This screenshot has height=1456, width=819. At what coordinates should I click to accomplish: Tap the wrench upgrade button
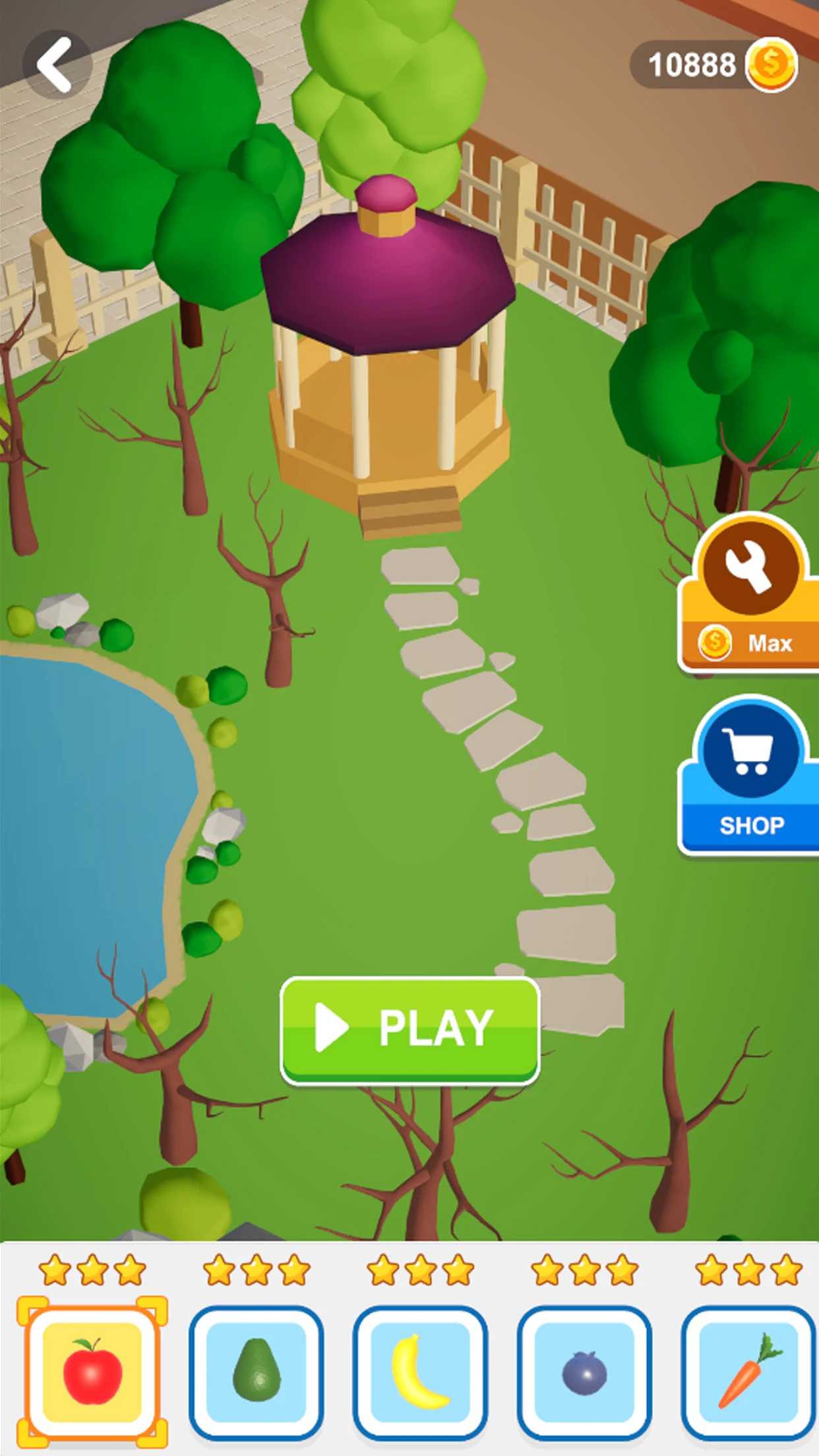[x=749, y=593]
